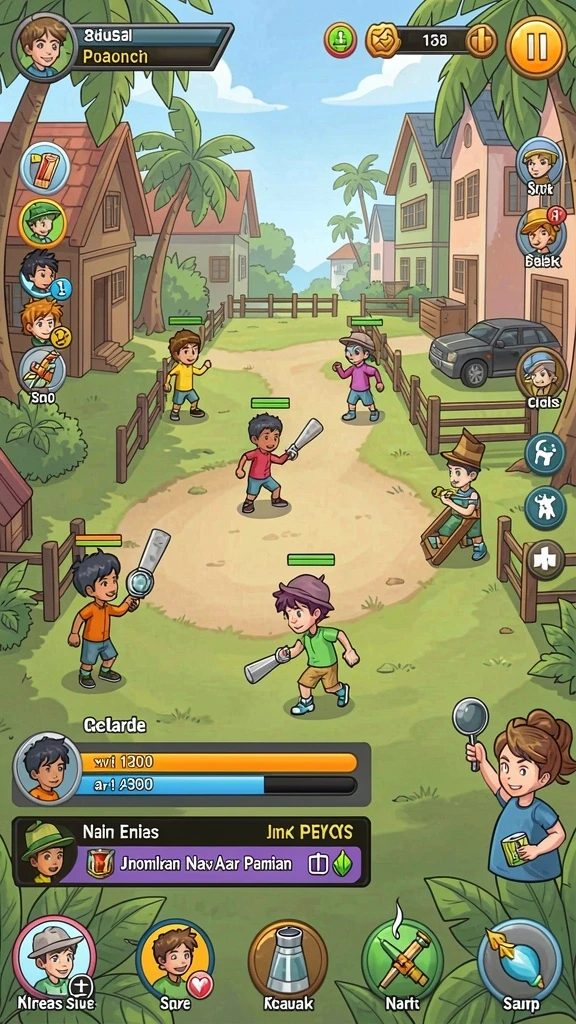Open the Kireas Siue character button
This screenshot has height=1024, width=576.
[x=55, y=963]
